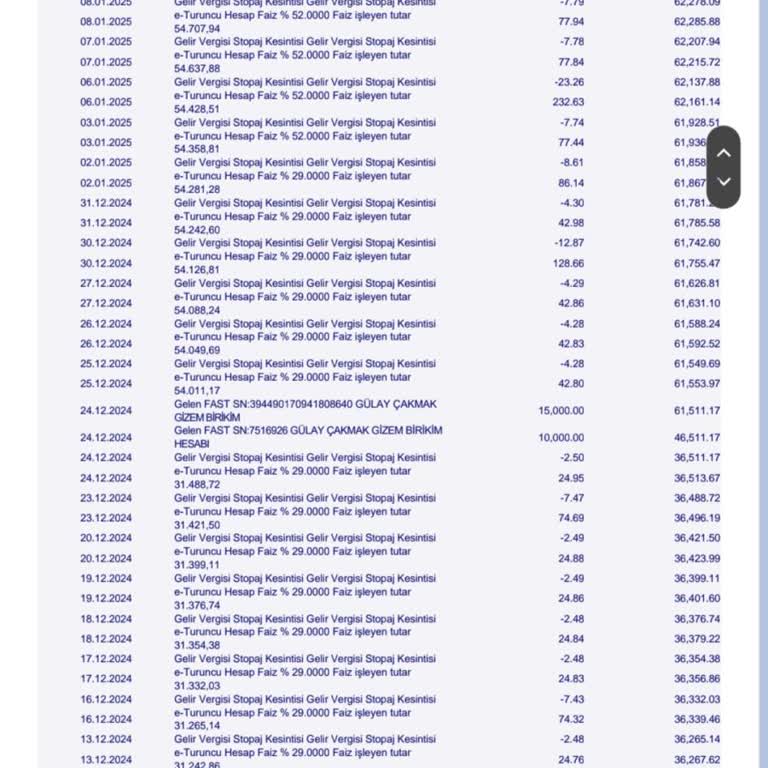
Task: Tap the down arrow to go to next page
Action: pos(723,182)
